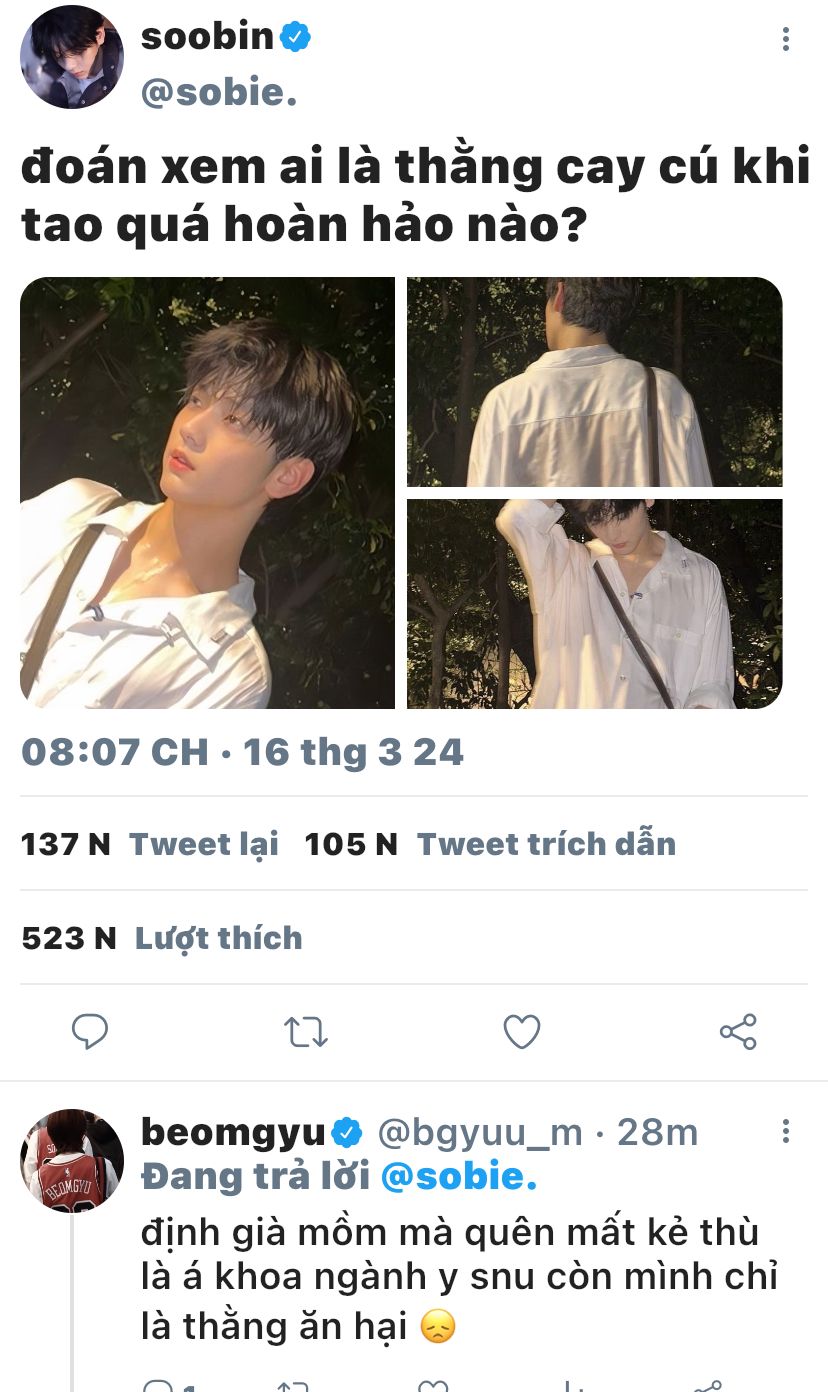View the 137 N Tweet lại list
Screen dimensions: 828x1392
point(150,844)
